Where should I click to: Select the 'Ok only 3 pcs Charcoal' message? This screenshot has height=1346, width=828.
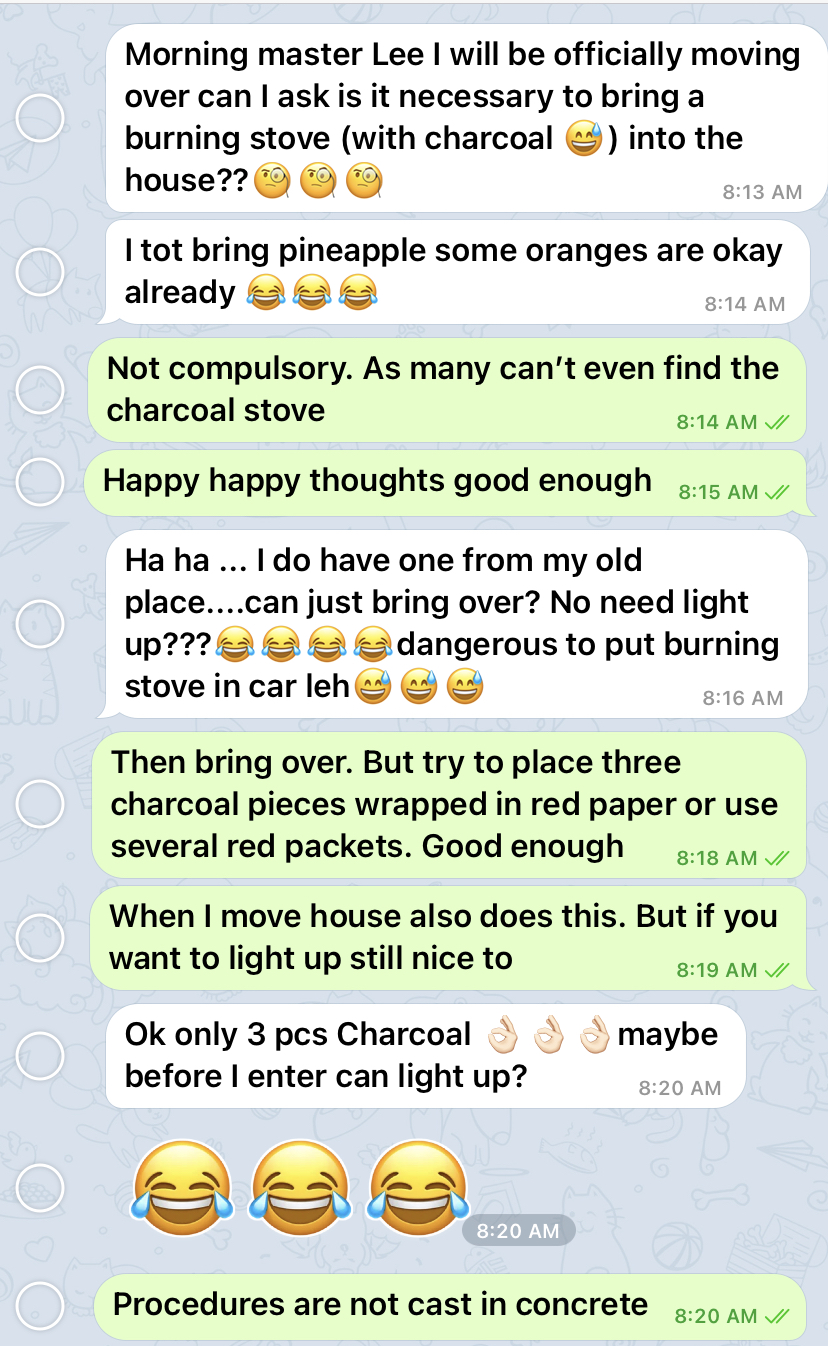pos(40,1055)
